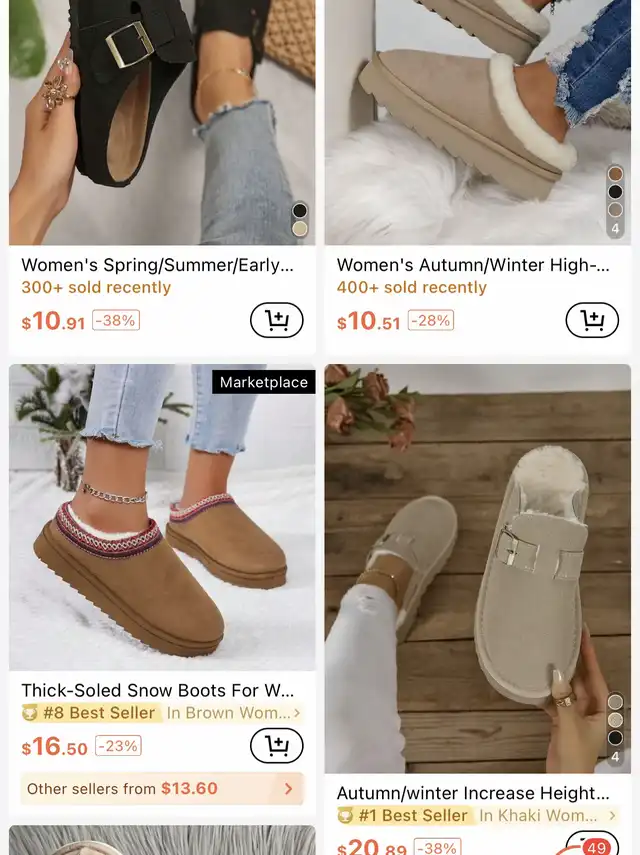
Task: Open the #1 Best Seller in Khaki ranking
Action: [477, 816]
